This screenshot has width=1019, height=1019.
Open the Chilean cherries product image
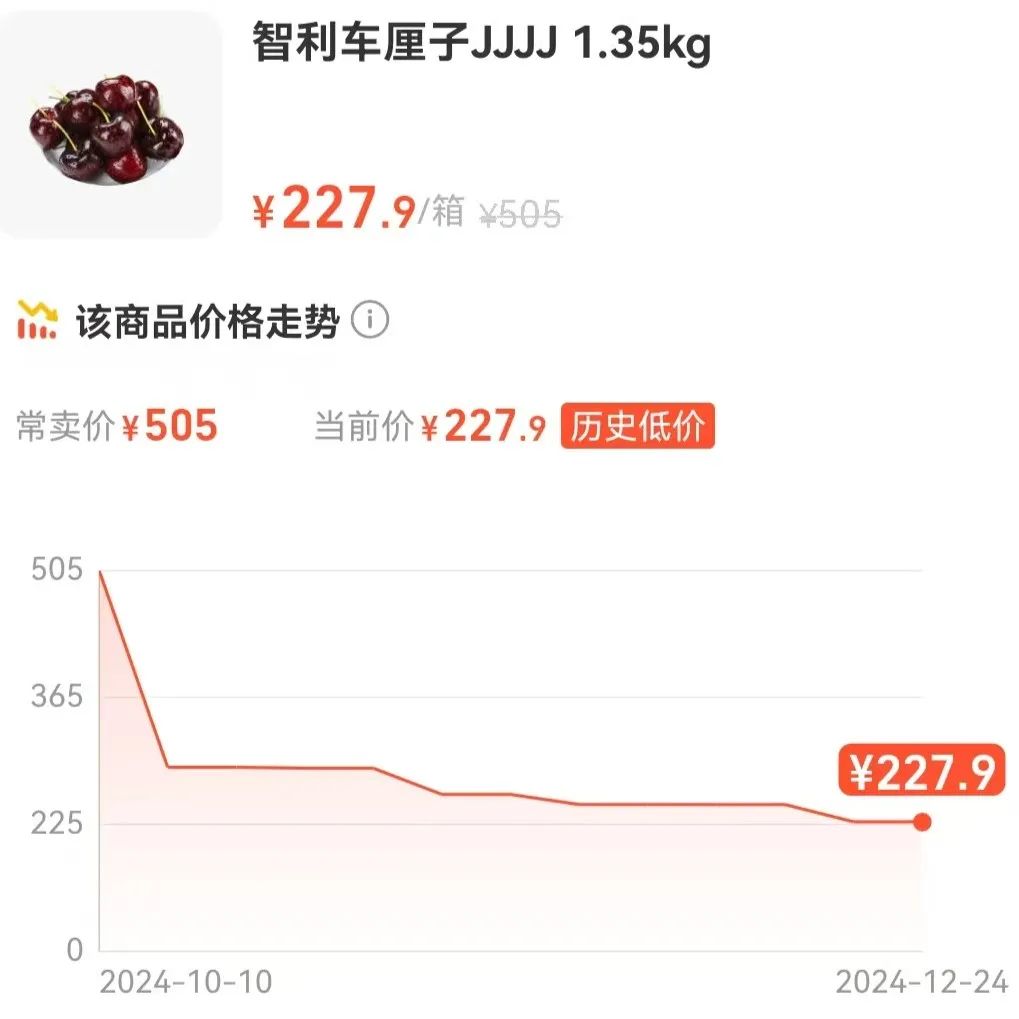click(x=108, y=127)
